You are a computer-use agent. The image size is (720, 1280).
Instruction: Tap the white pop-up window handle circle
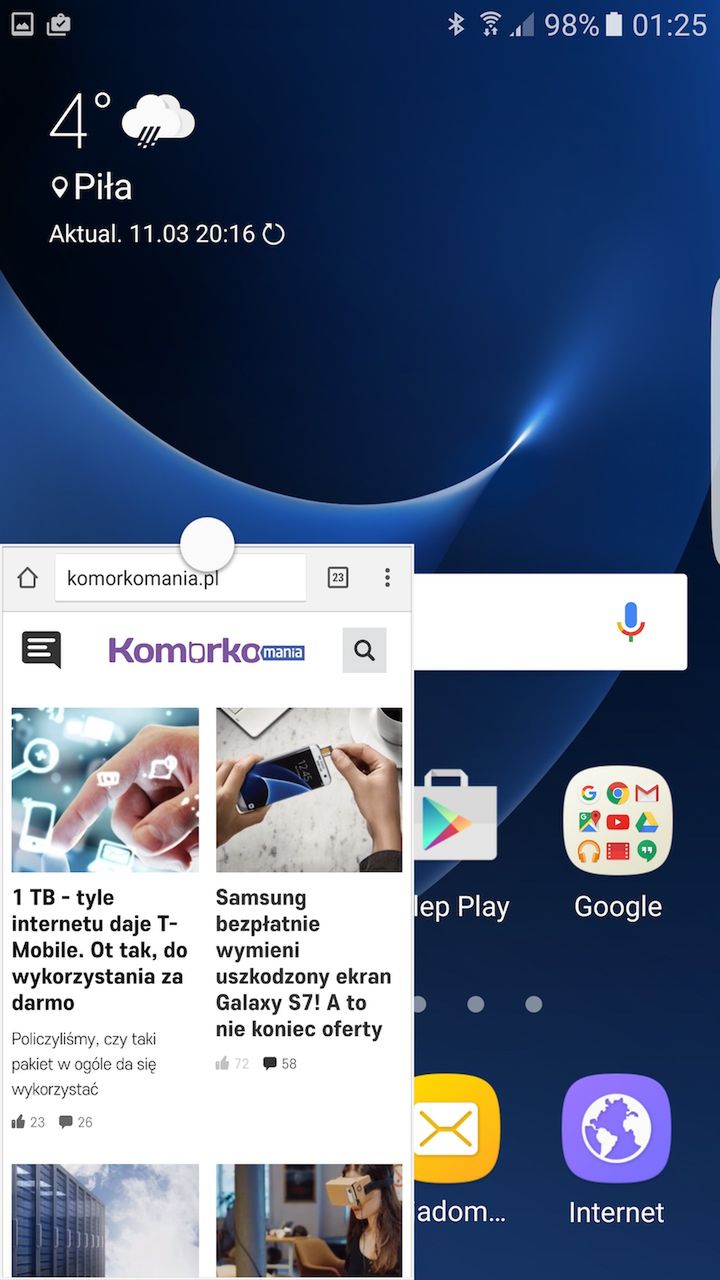point(207,544)
